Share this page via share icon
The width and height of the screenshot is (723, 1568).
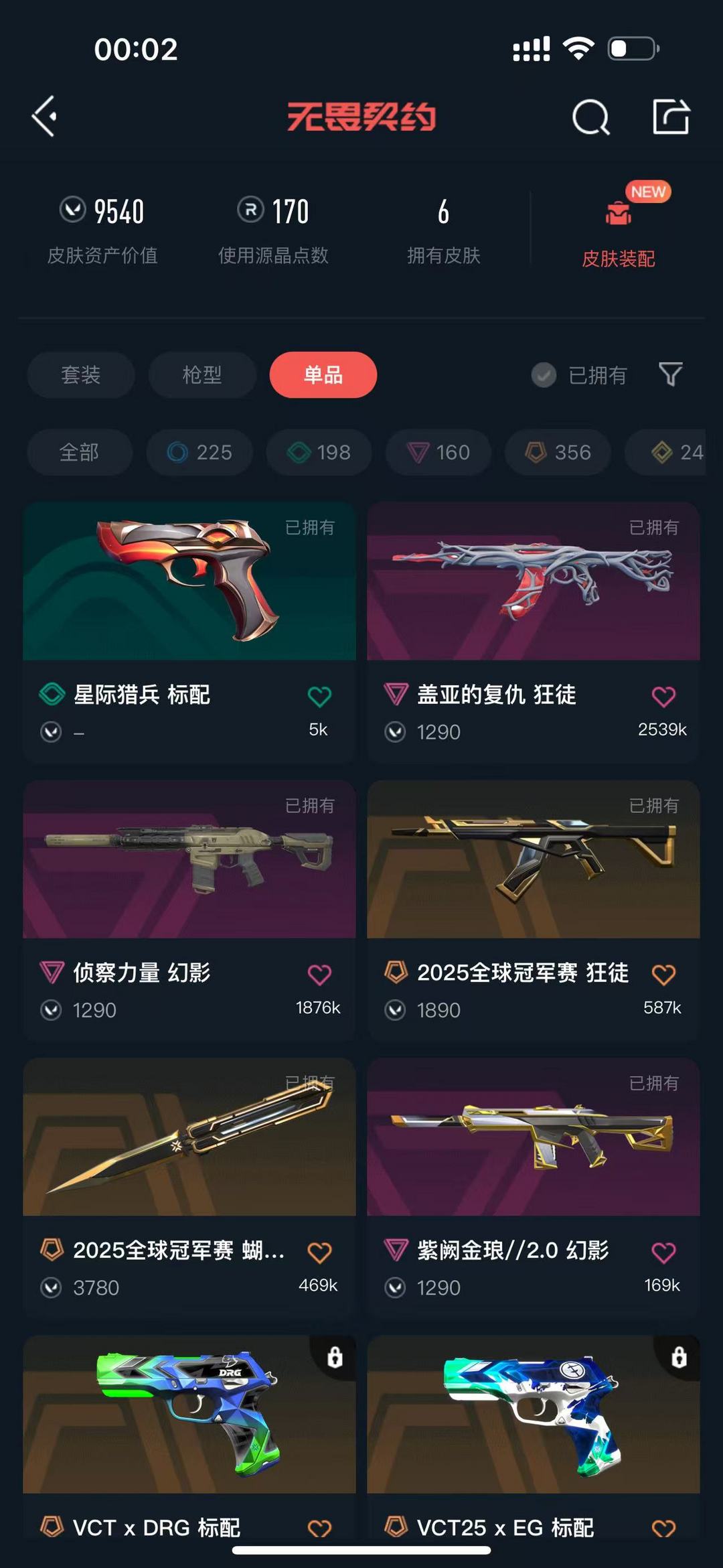671,117
